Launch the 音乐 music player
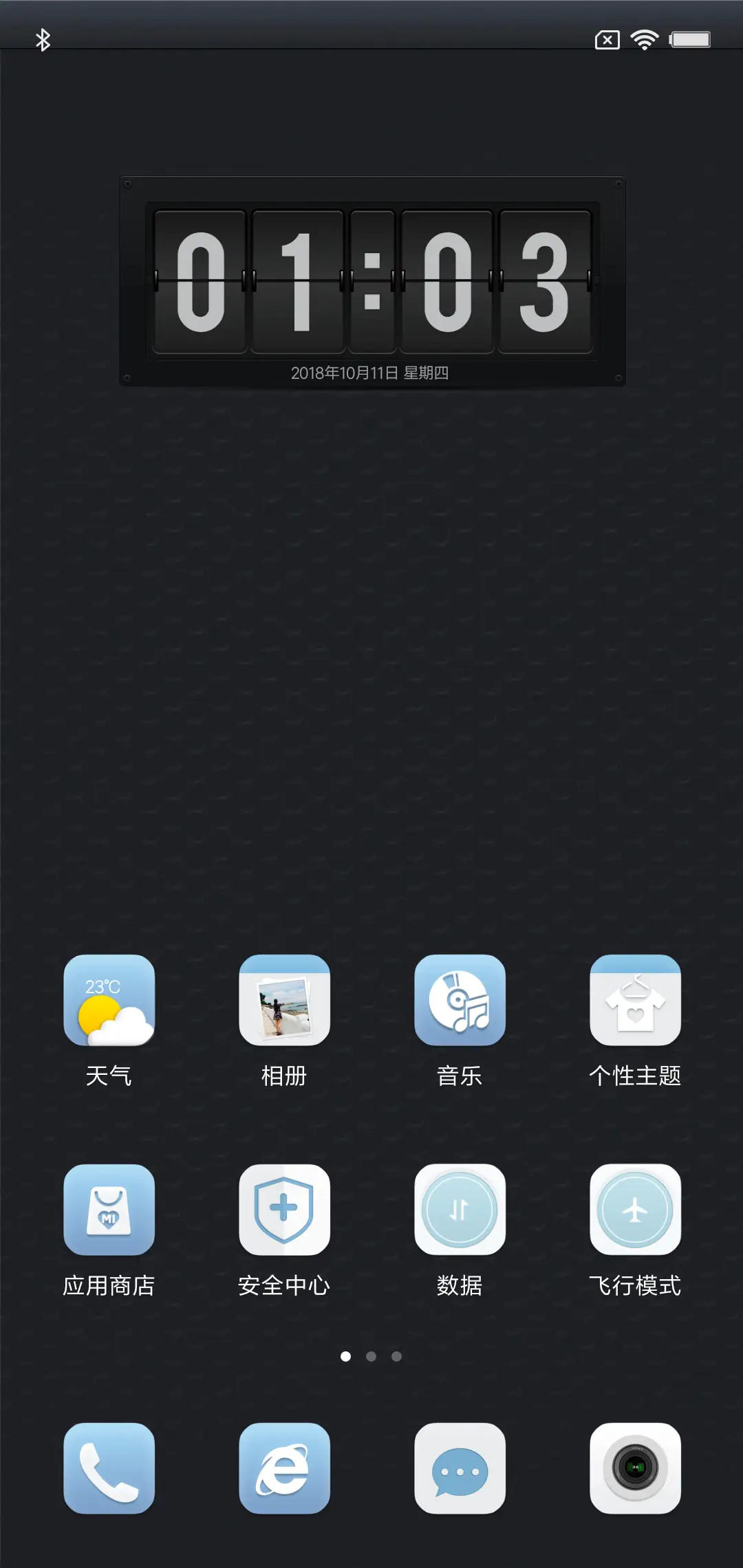Image resolution: width=743 pixels, height=1568 pixels. pyautogui.click(x=460, y=1002)
